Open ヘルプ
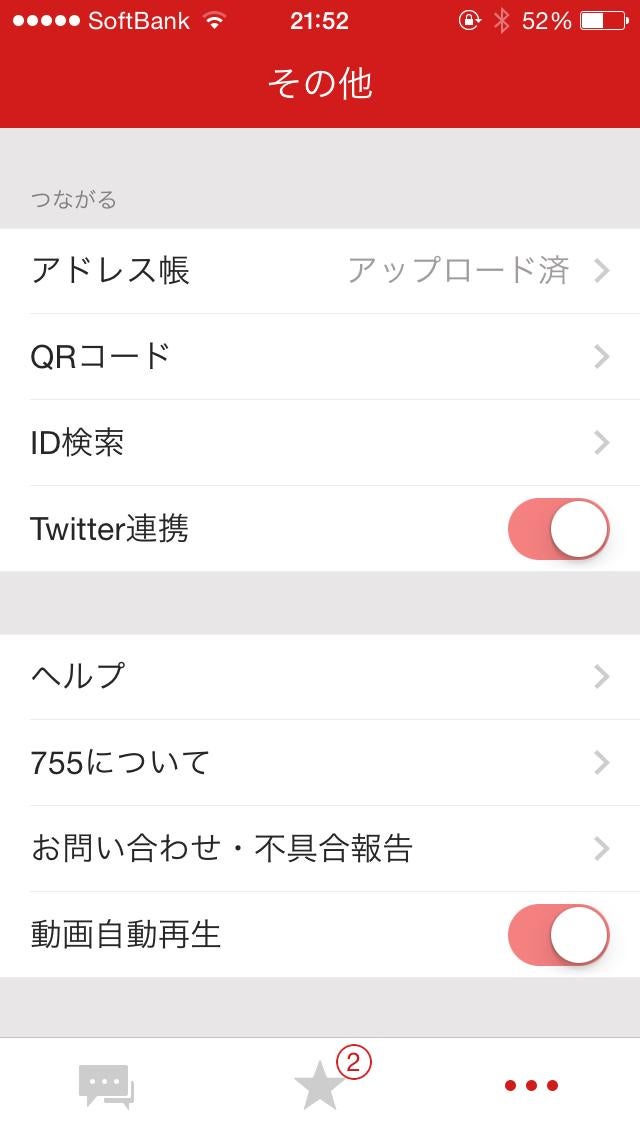The height and width of the screenshot is (1136, 640). [x=320, y=677]
